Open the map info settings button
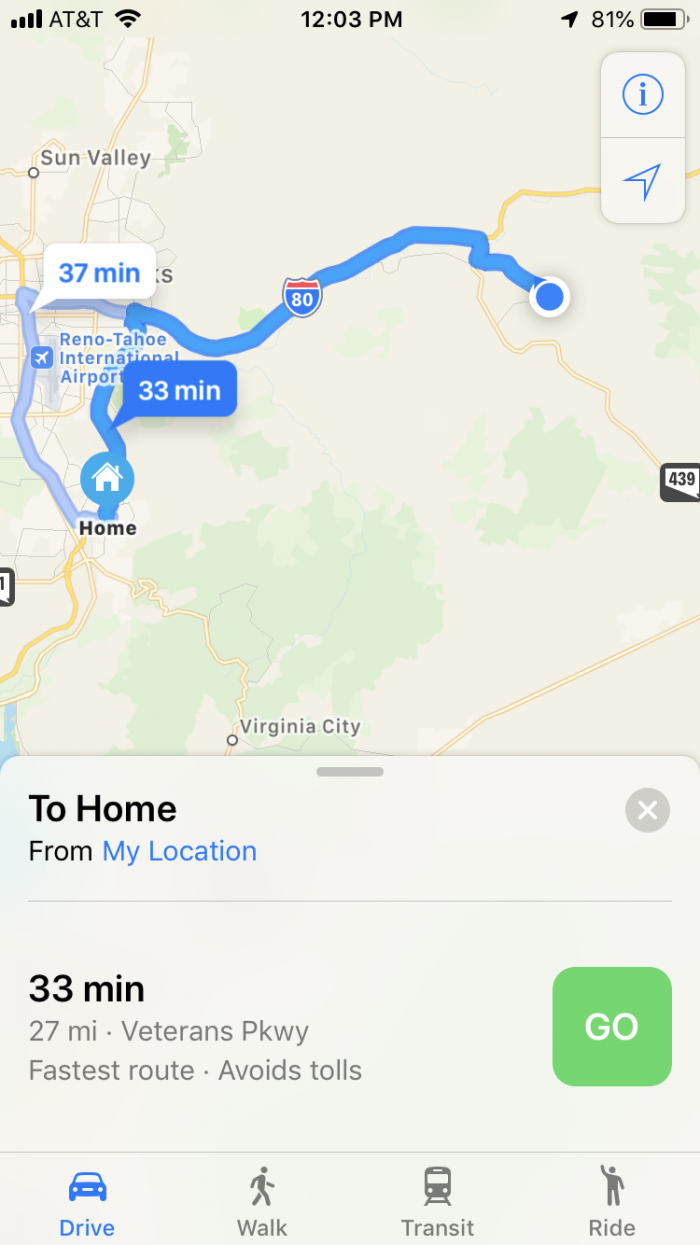Viewport: 700px width, 1245px height. click(642, 95)
